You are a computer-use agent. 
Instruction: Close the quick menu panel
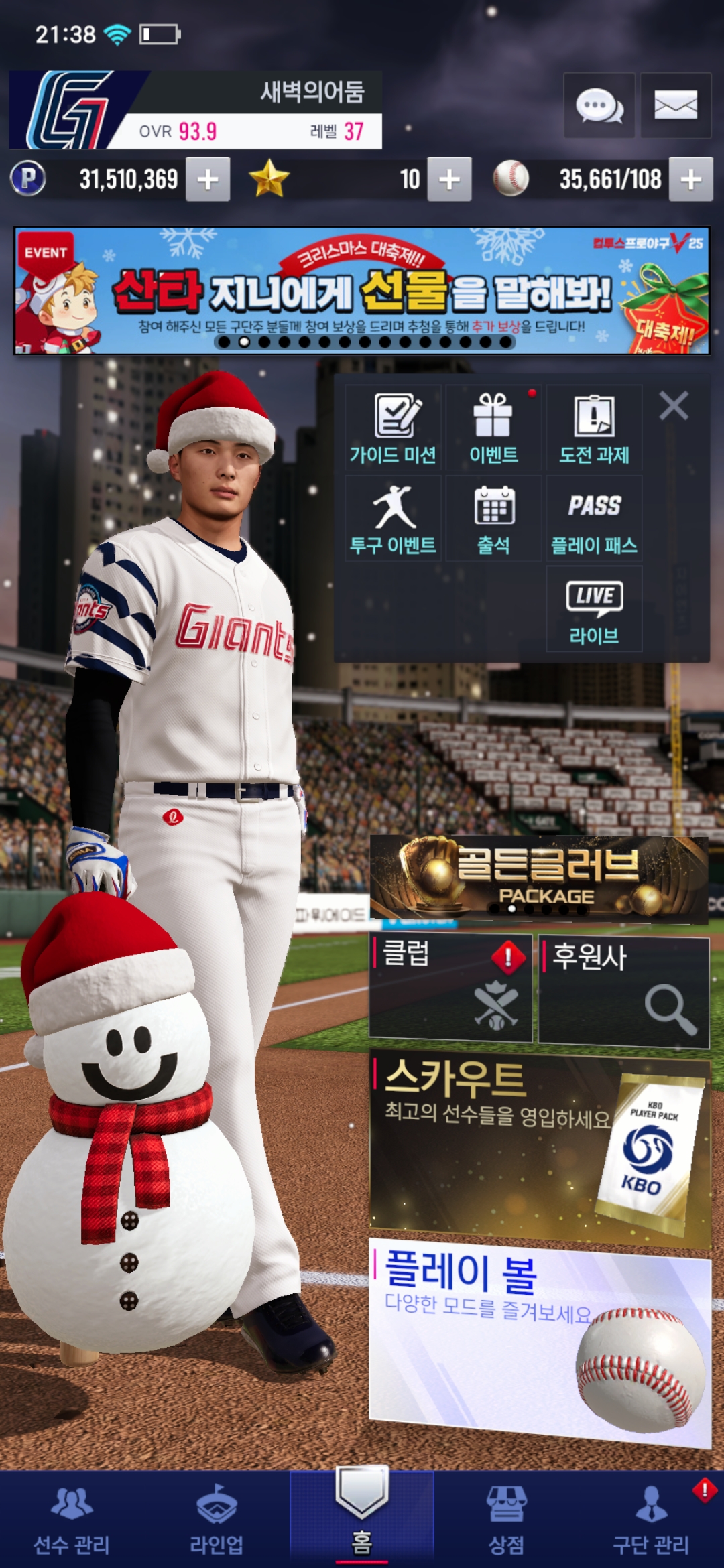point(673,406)
